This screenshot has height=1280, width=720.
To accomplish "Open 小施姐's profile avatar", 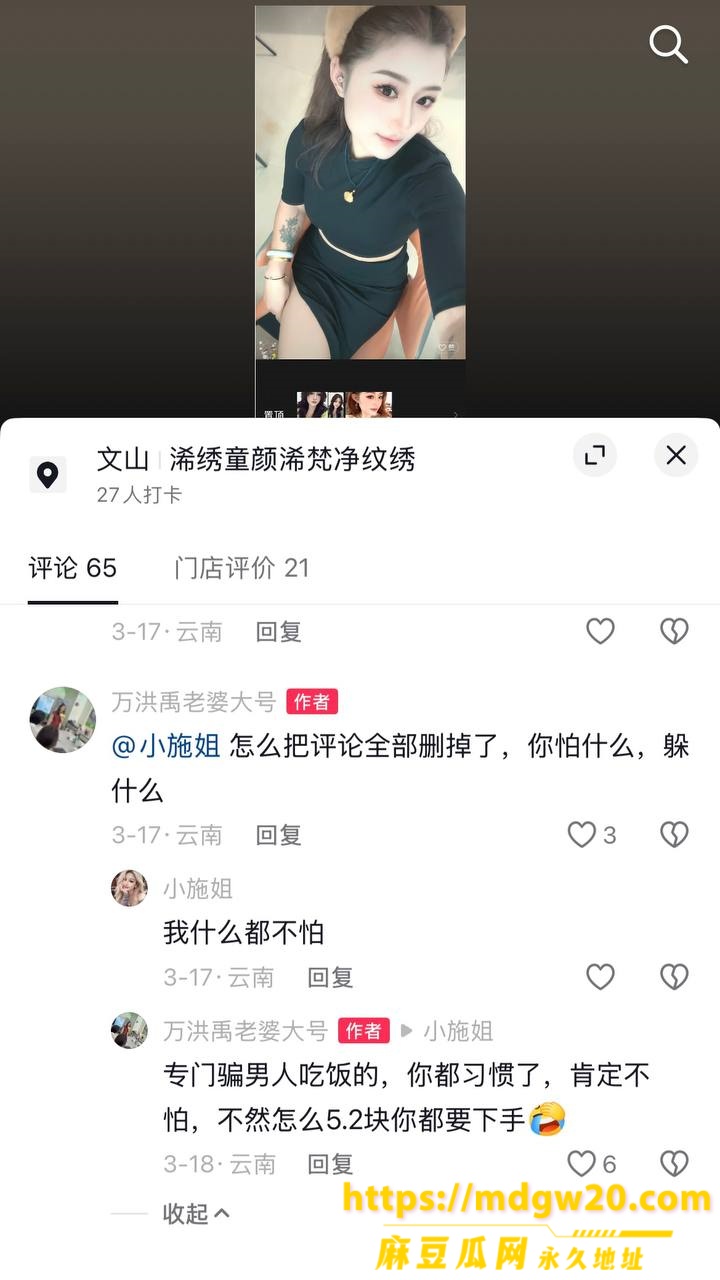I will click(x=129, y=888).
